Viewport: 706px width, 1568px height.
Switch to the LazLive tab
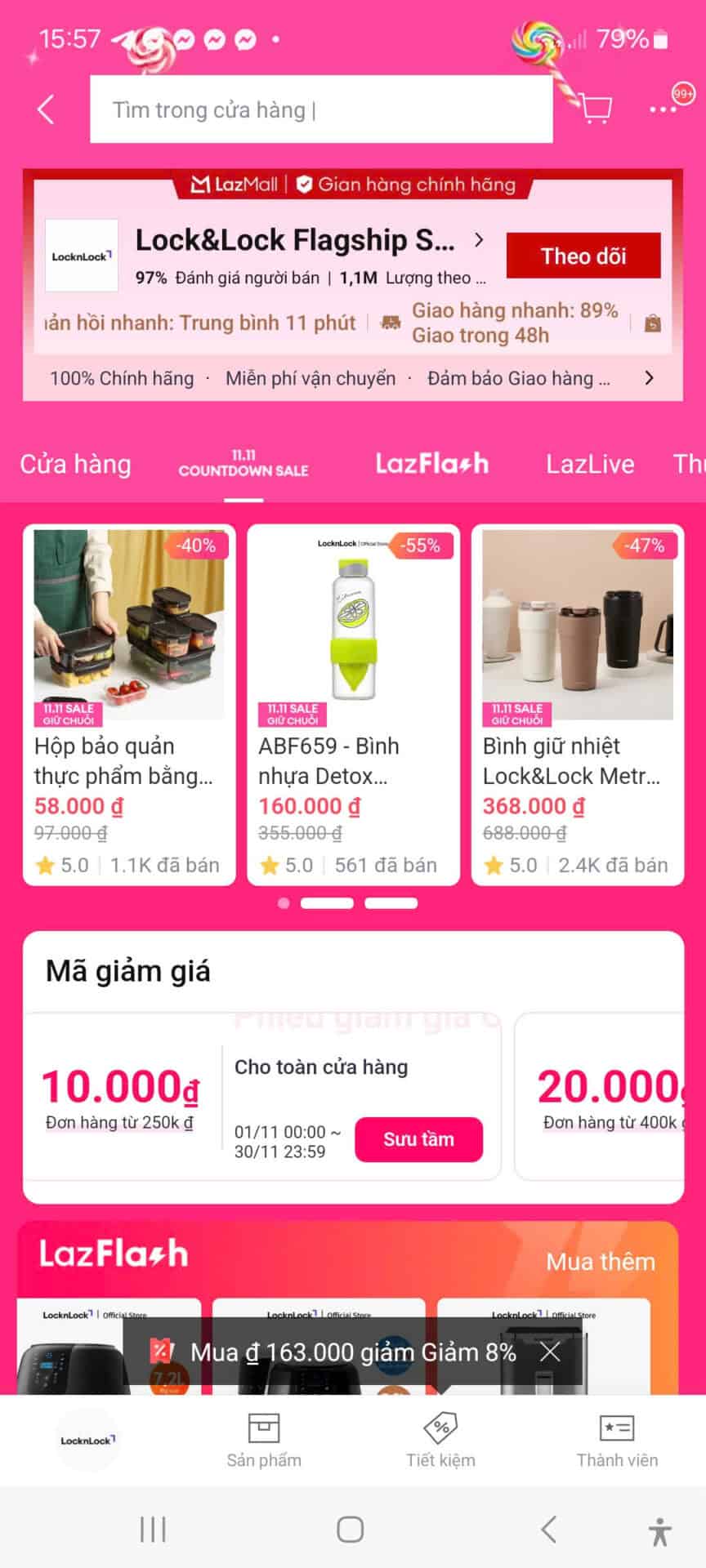590,464
